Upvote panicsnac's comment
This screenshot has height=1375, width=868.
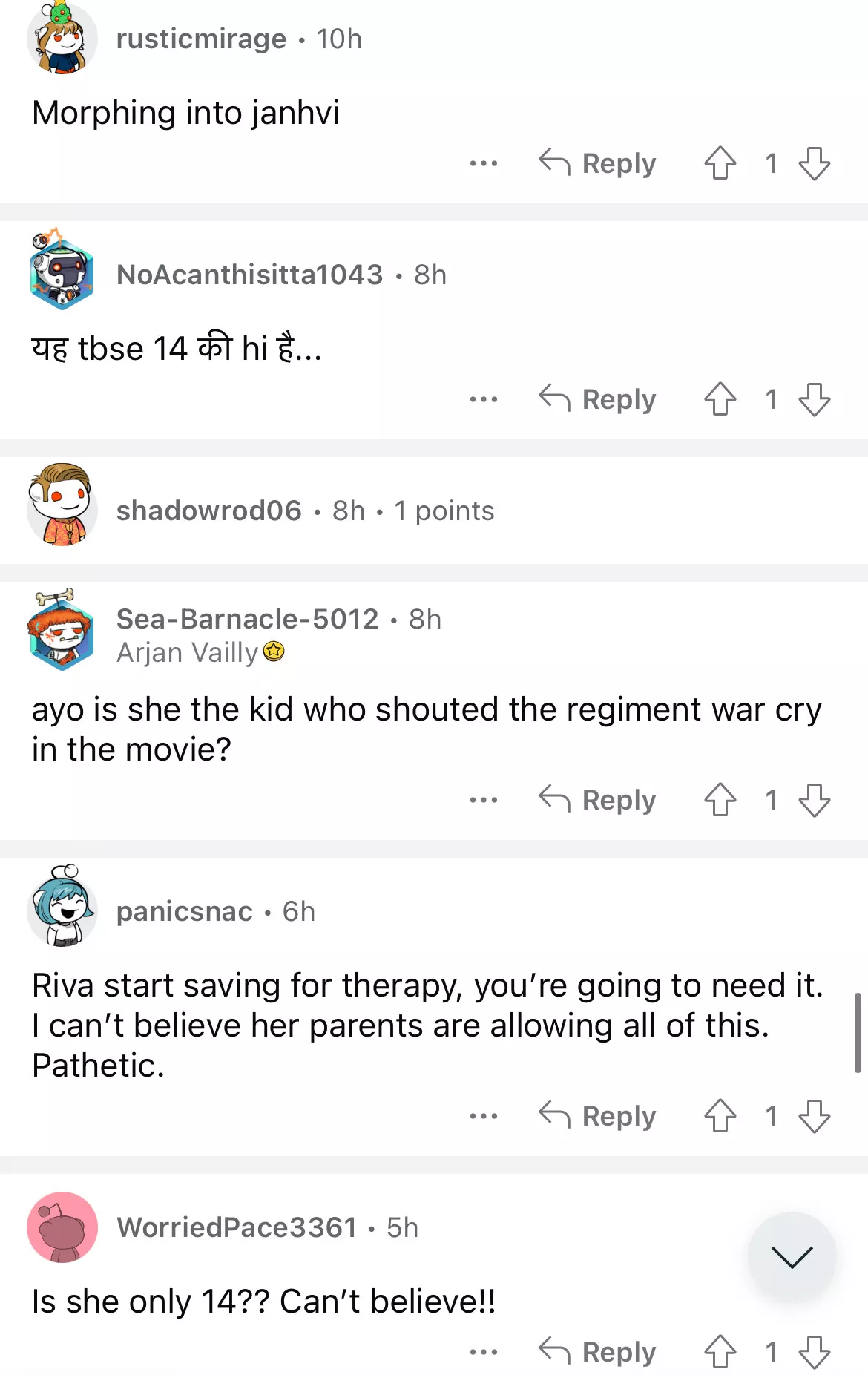click(720, 1116)
